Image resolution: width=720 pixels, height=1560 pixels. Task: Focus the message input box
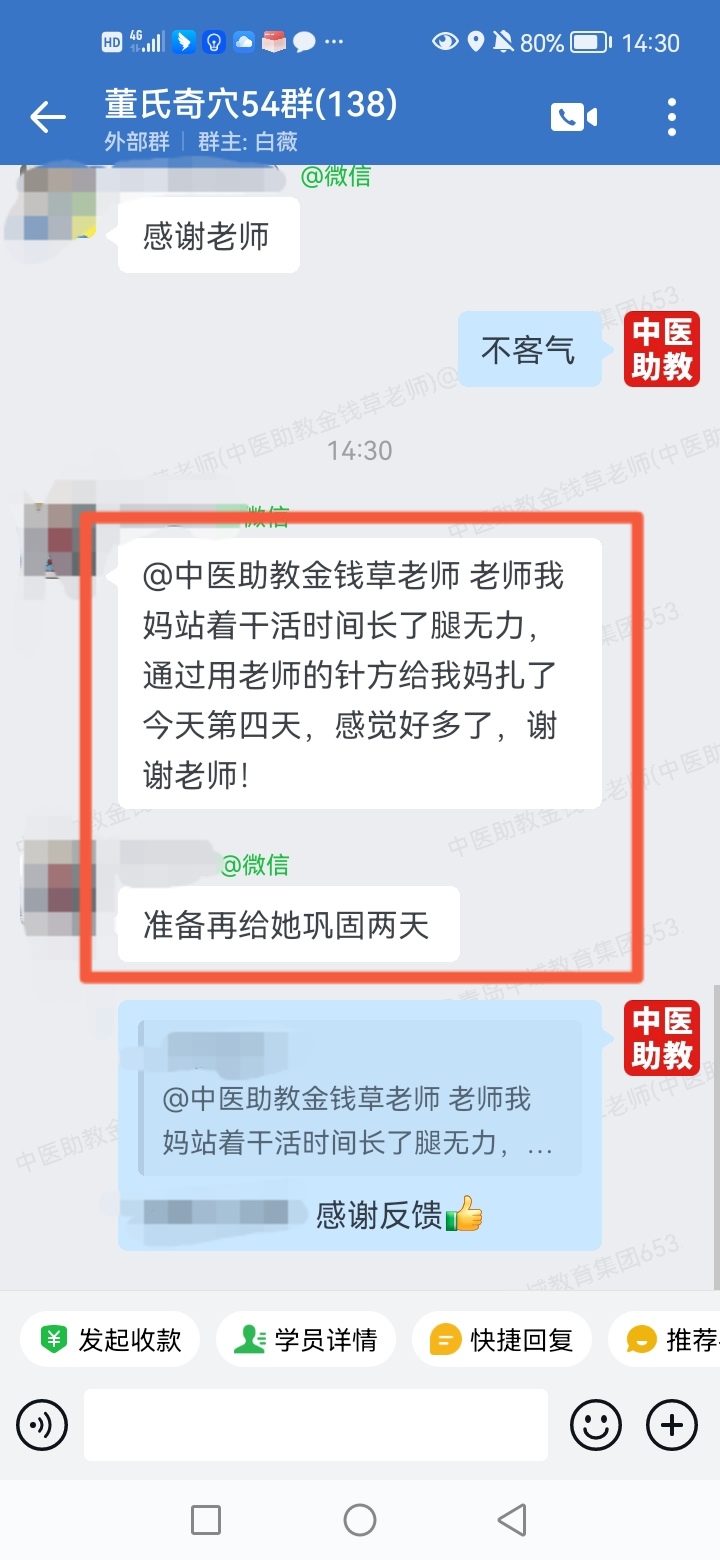[x=315, y=1425]
